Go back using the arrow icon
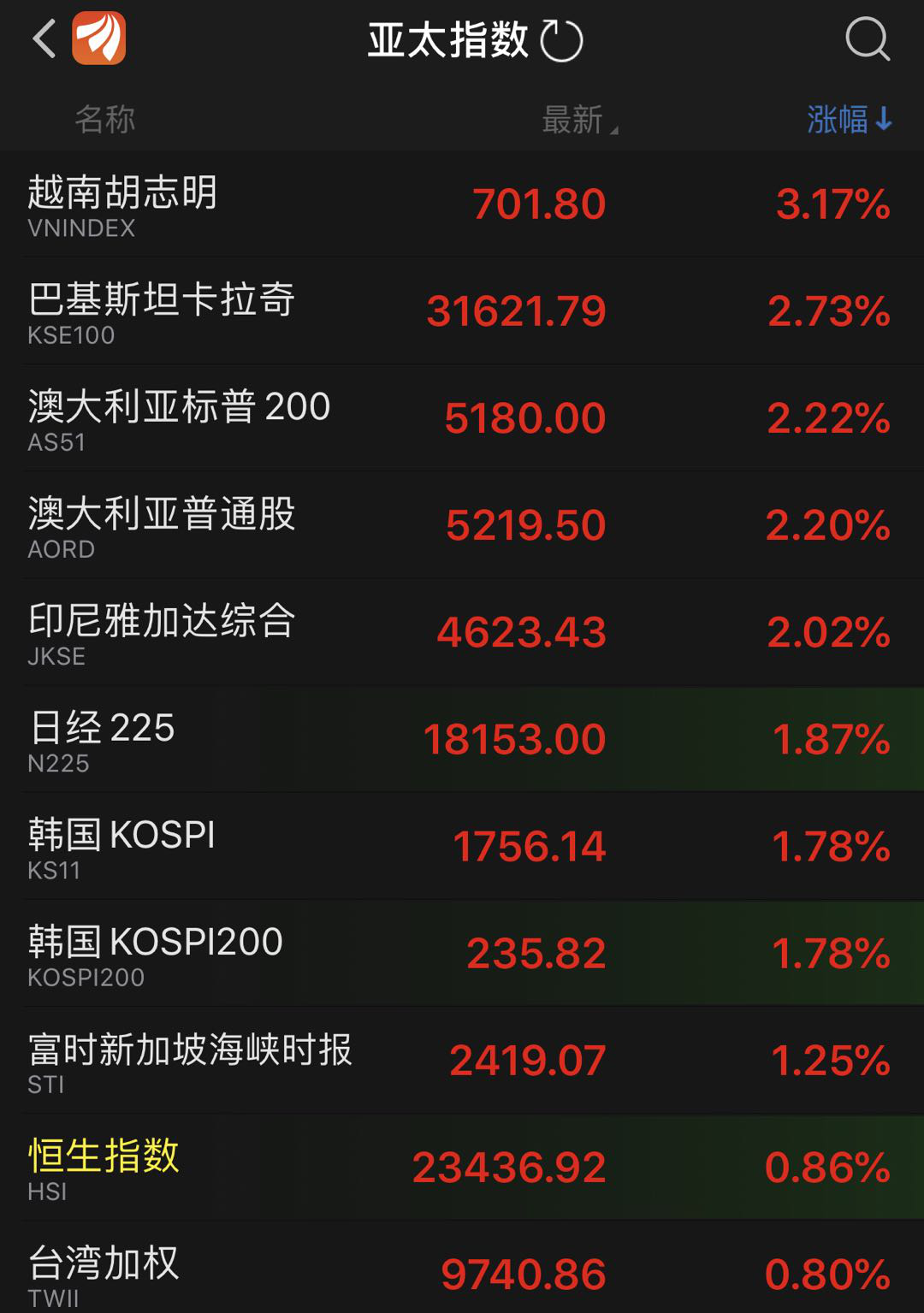The width and height of the screenshot is (924, 1313). click(44, 39)
